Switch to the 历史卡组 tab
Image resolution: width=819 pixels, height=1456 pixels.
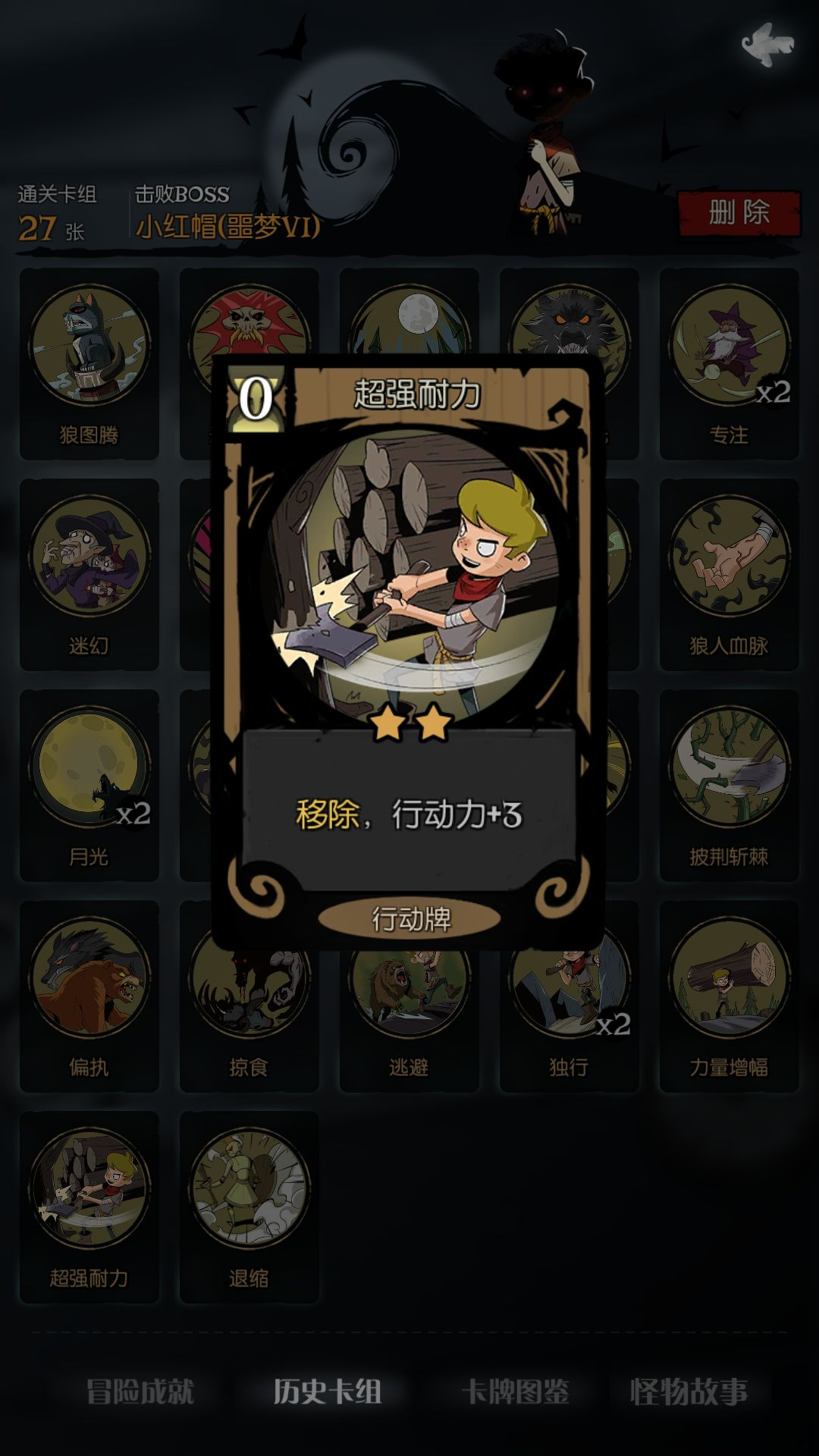pyautogui.click(x=327, y=1392)
